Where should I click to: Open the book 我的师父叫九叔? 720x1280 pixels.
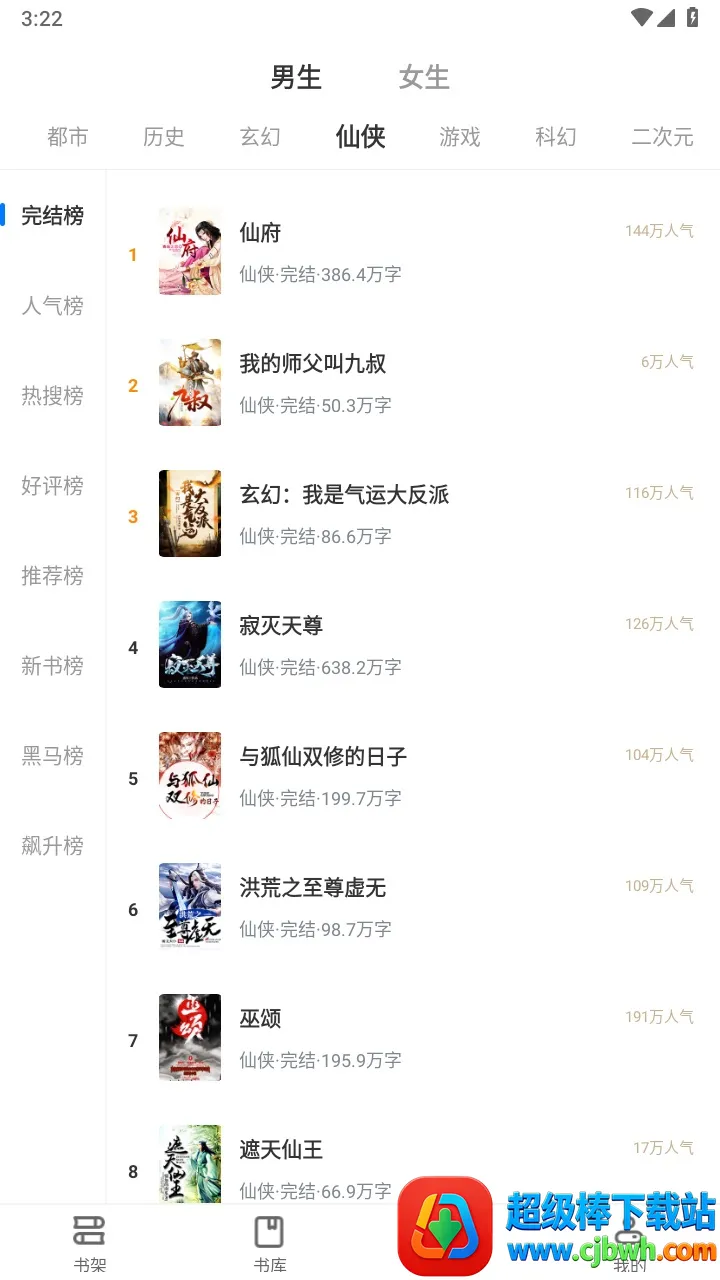[x=312, y=364]
